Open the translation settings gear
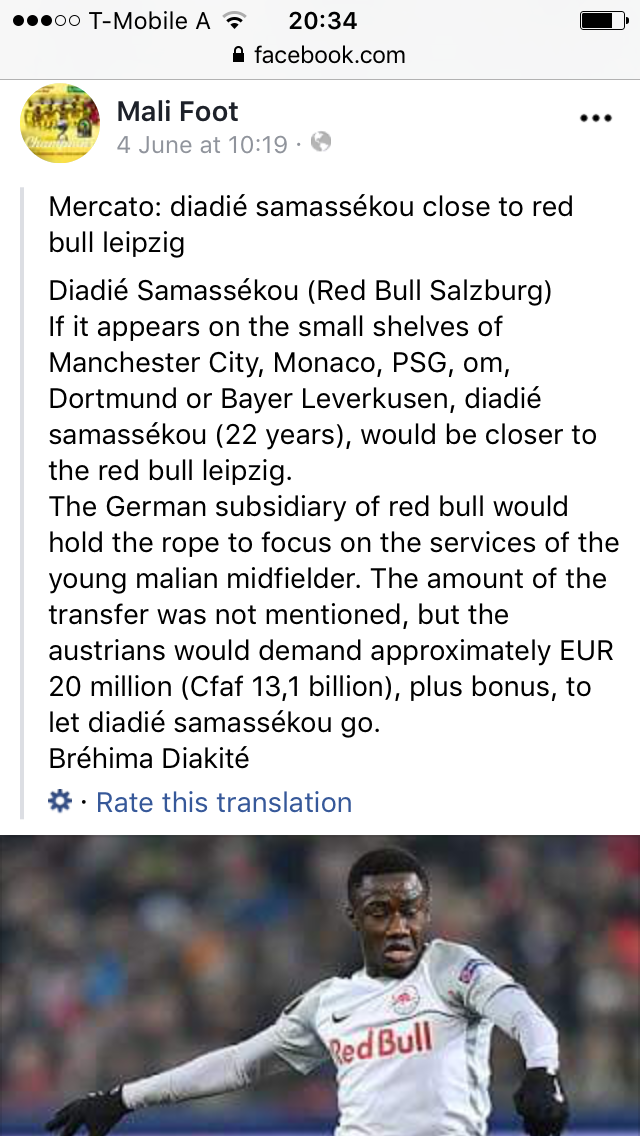 tap(60, 801)
